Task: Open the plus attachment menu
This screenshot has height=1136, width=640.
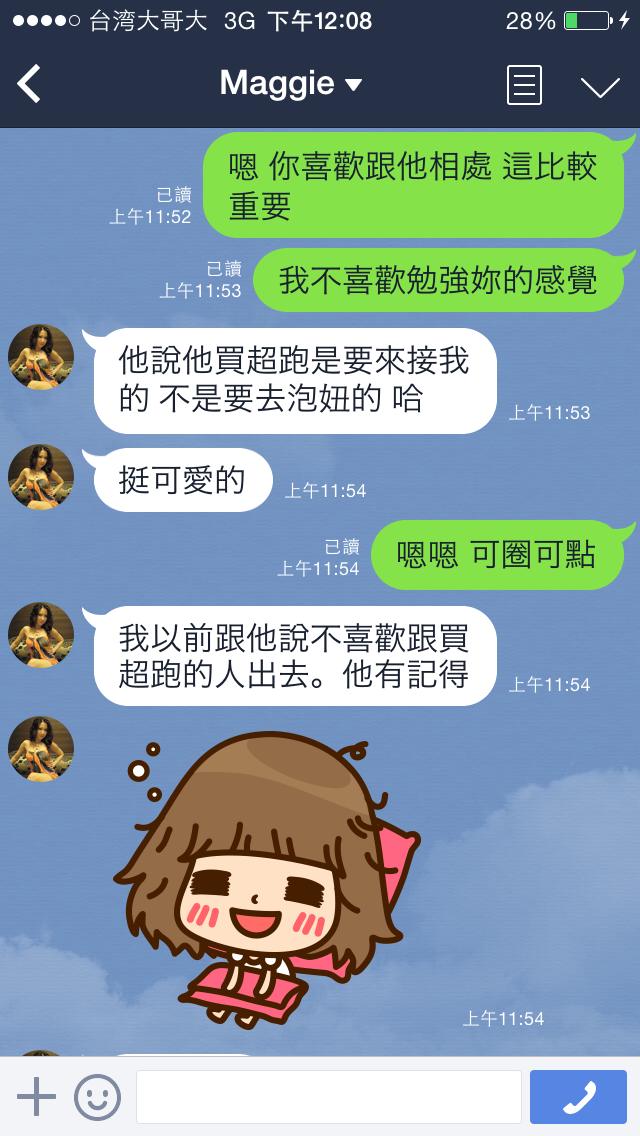Action: [x=37, y=1097]
